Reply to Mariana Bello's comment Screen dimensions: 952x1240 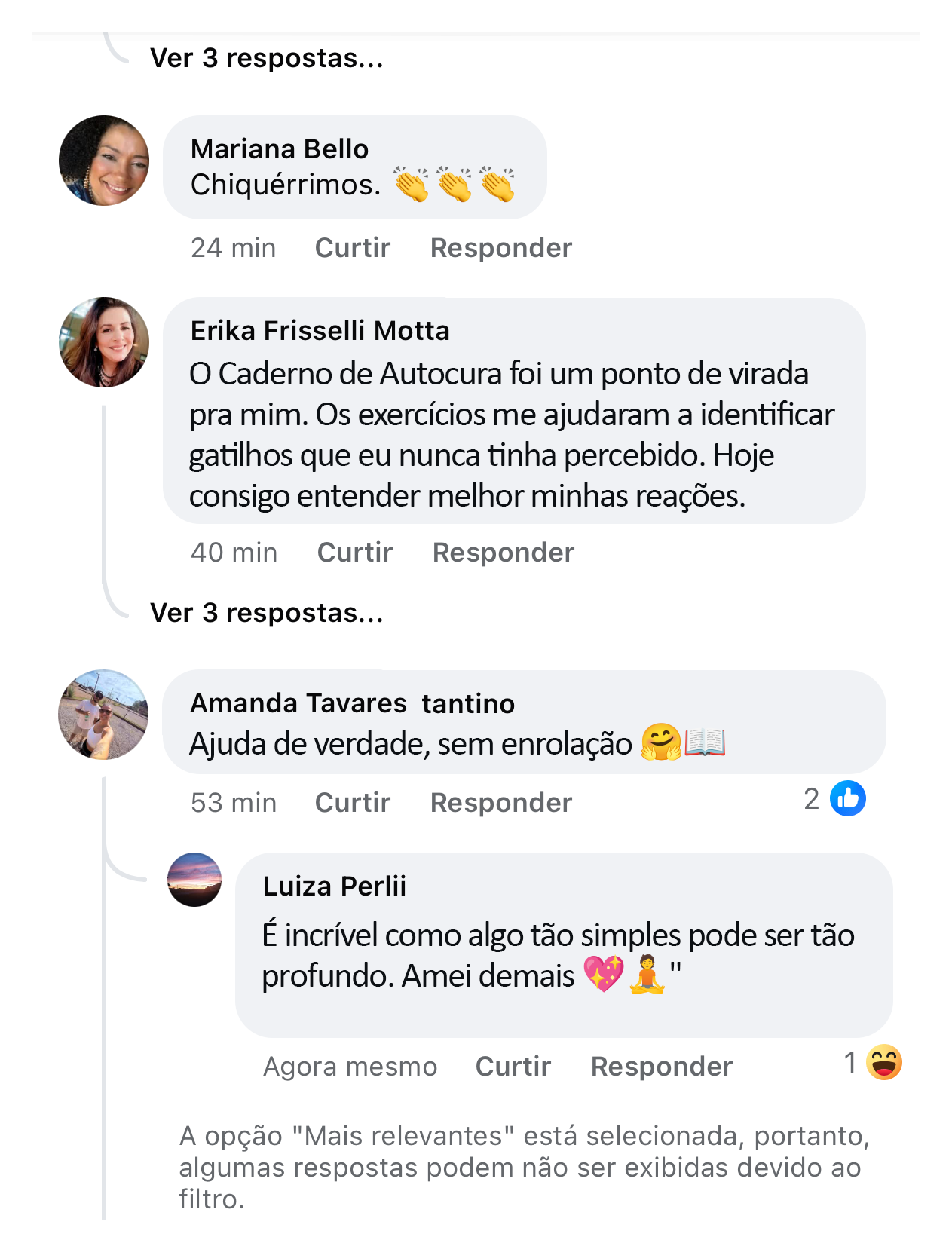point(500,248)
